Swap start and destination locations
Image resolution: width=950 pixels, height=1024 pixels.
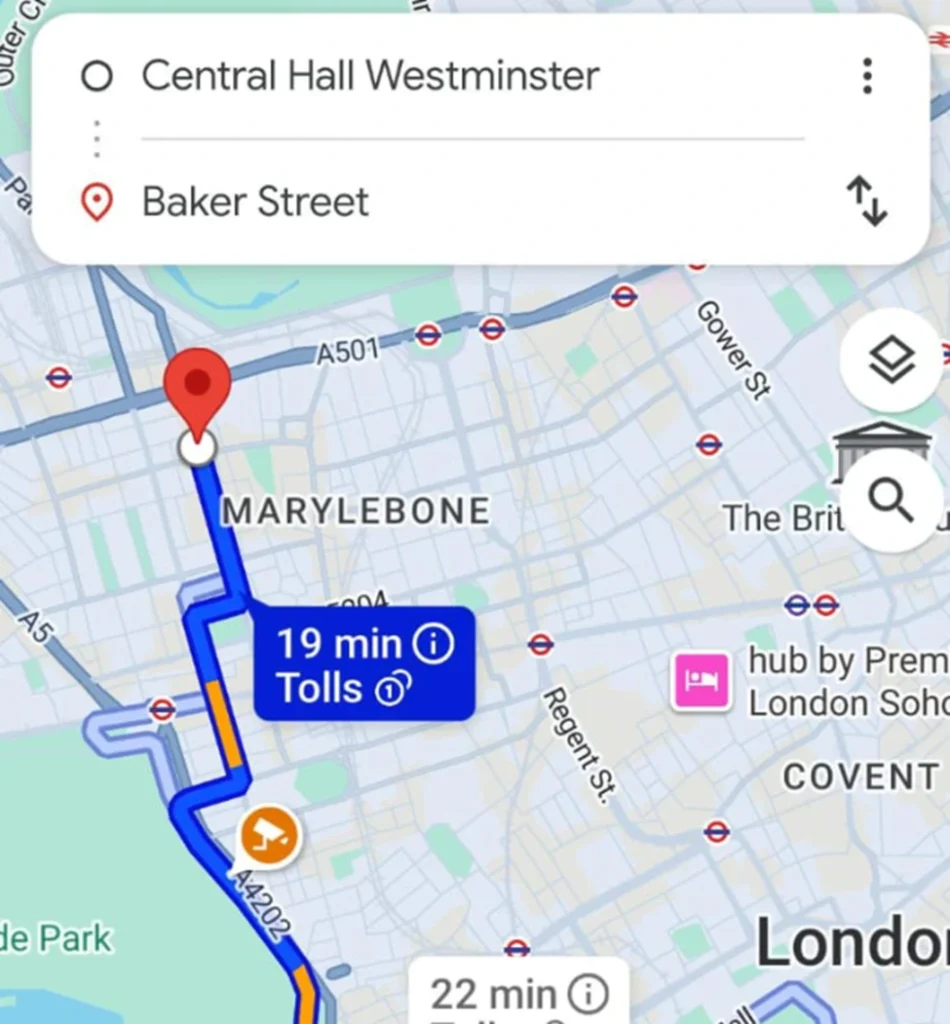[866, 201]
